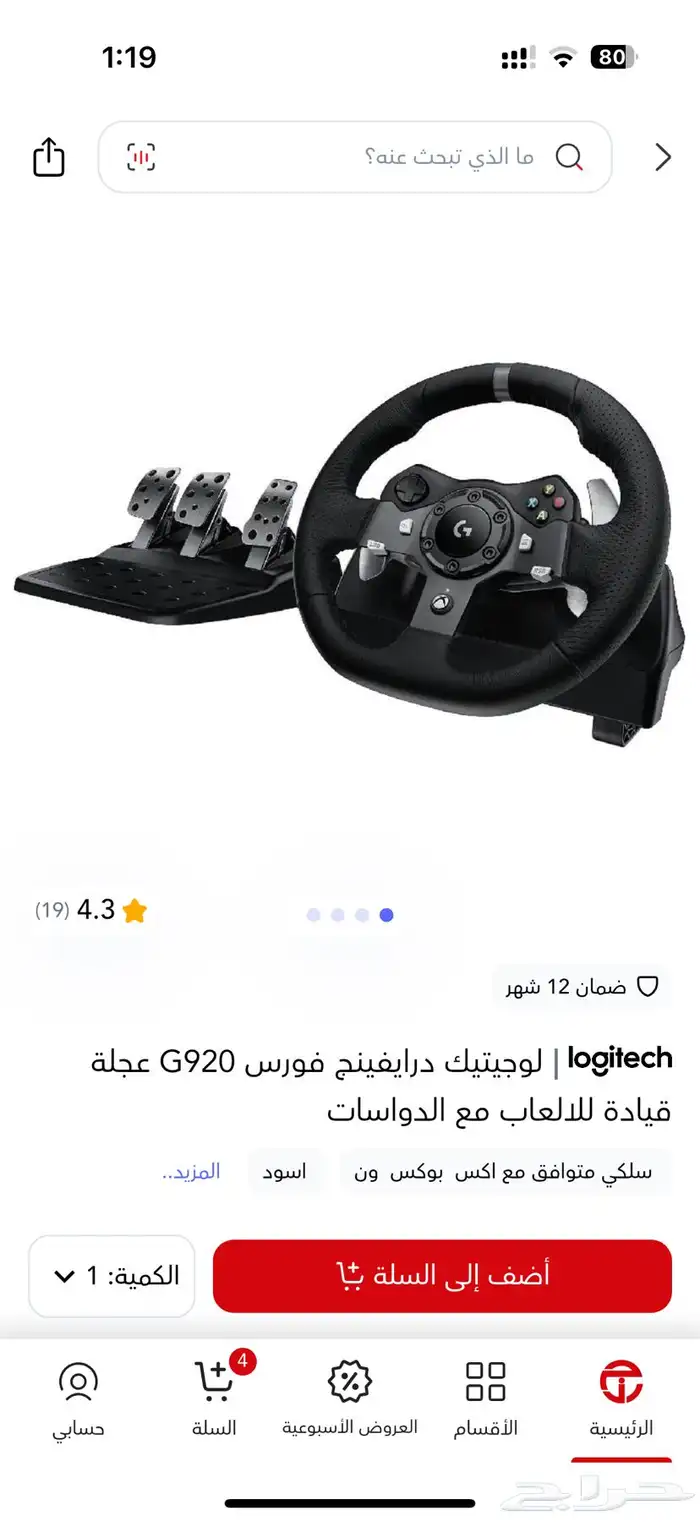Go to the حسابي account tab

coord(78,1399)
